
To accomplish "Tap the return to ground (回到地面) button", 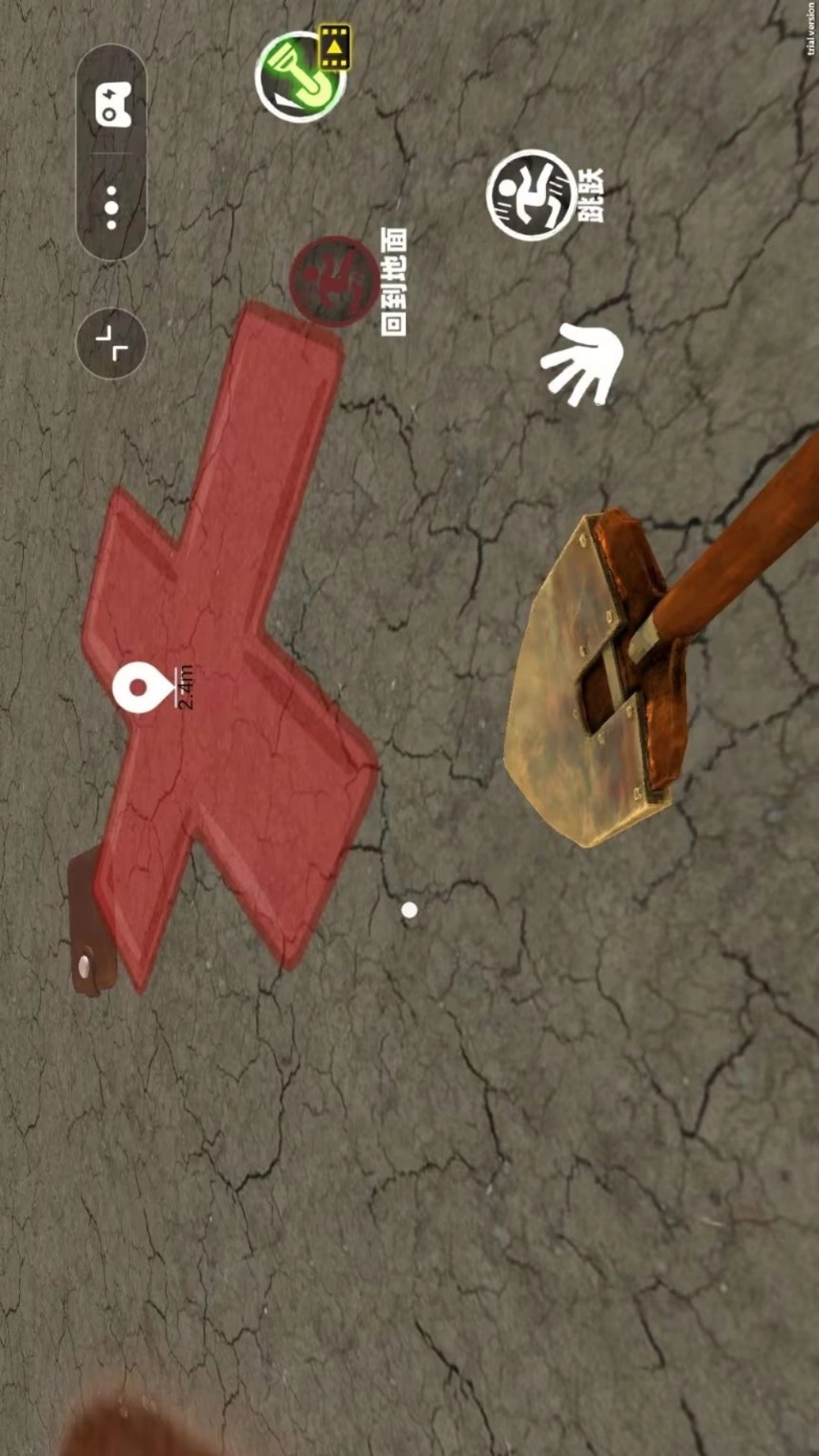I will point(334,279).
